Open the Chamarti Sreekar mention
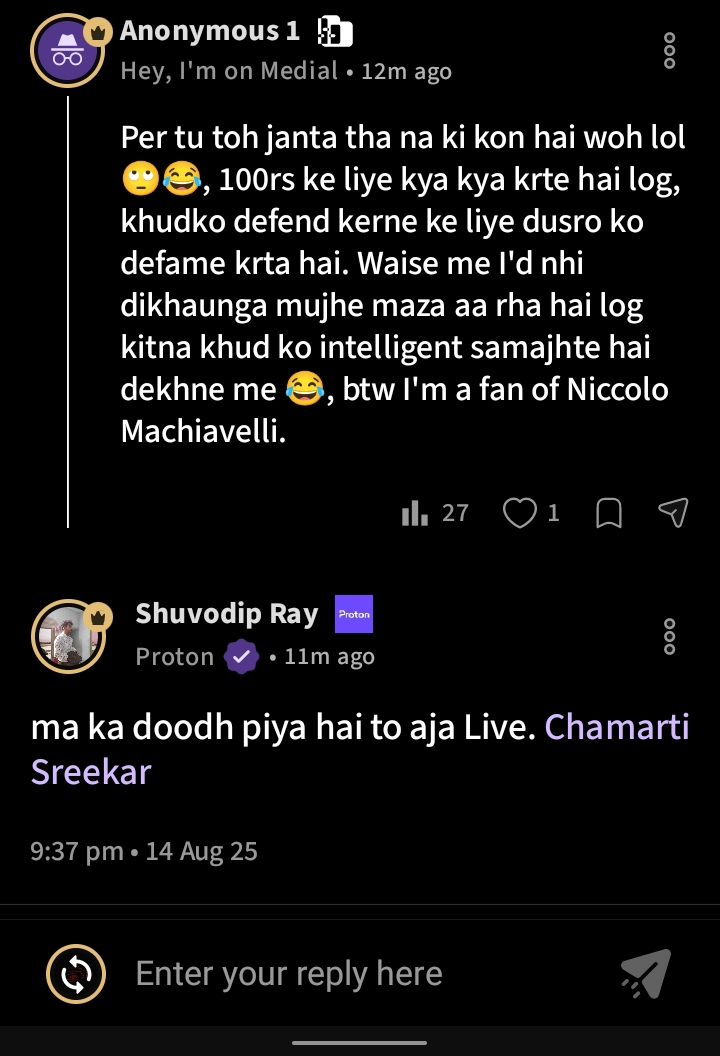 tap(616, 727)
